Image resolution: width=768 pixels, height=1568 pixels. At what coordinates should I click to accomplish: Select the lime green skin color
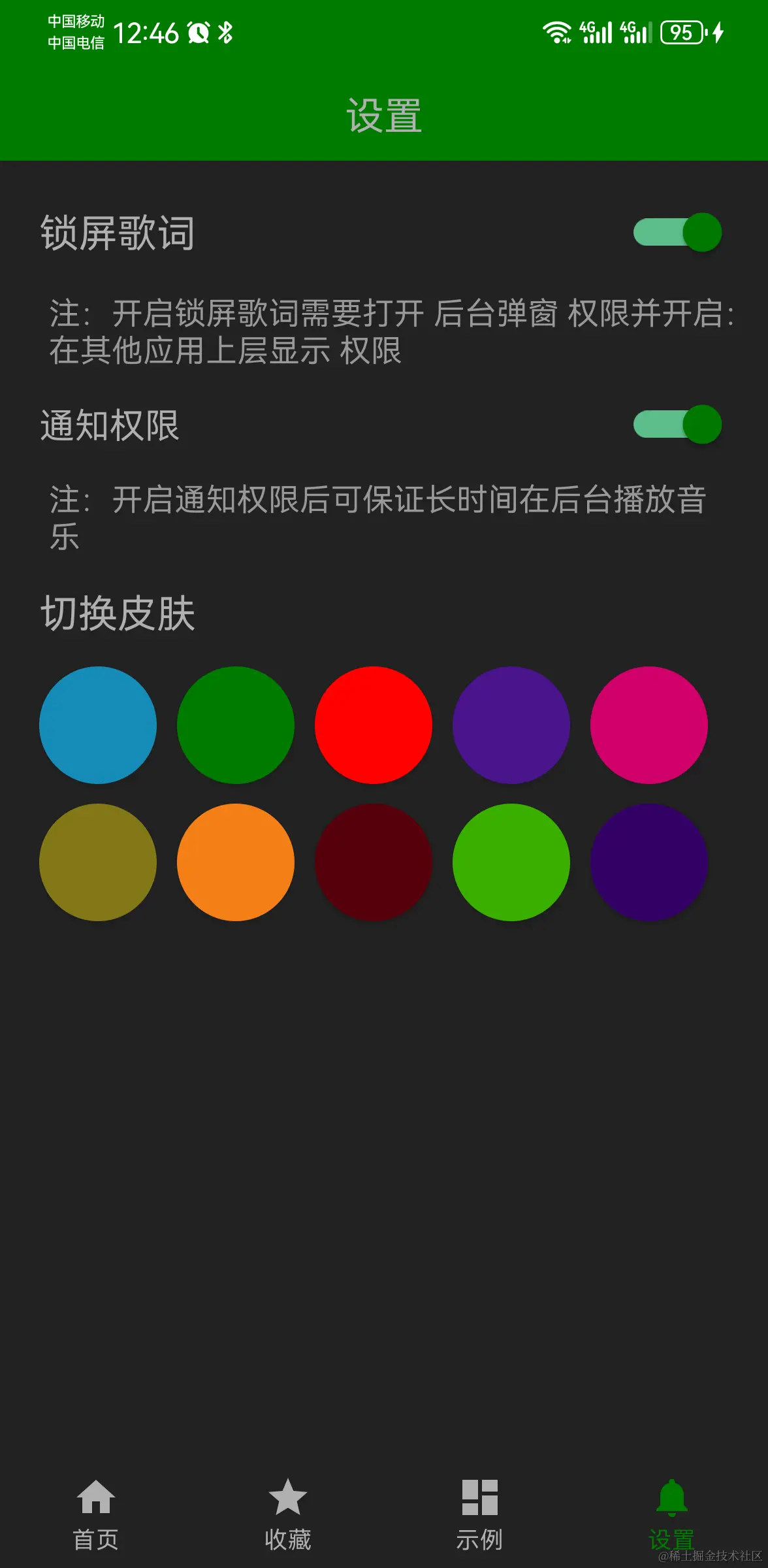[x=511, y=862]
